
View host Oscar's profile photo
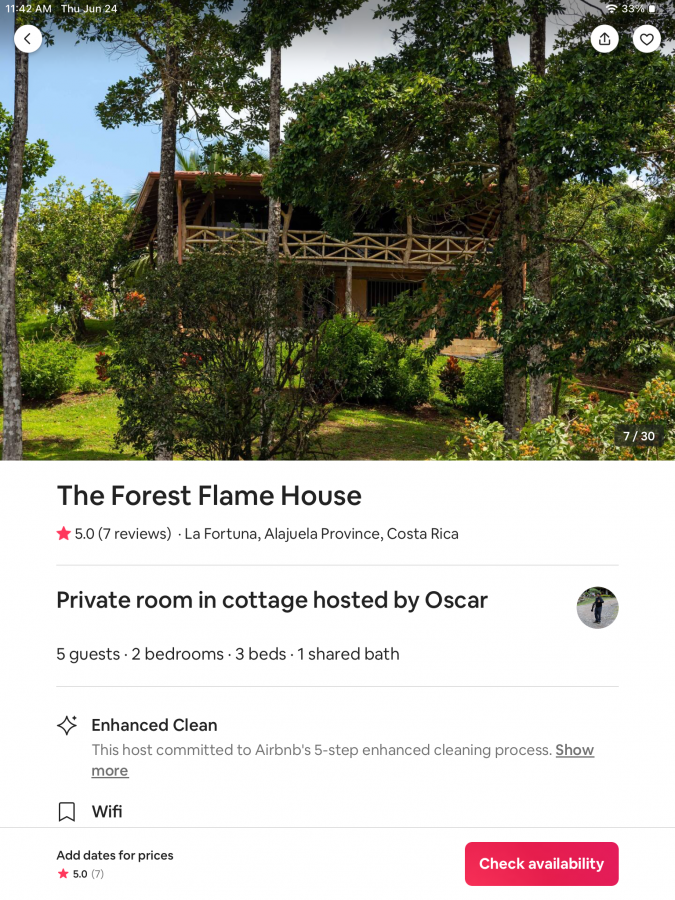pyautogui.click(x=597, y=607)
